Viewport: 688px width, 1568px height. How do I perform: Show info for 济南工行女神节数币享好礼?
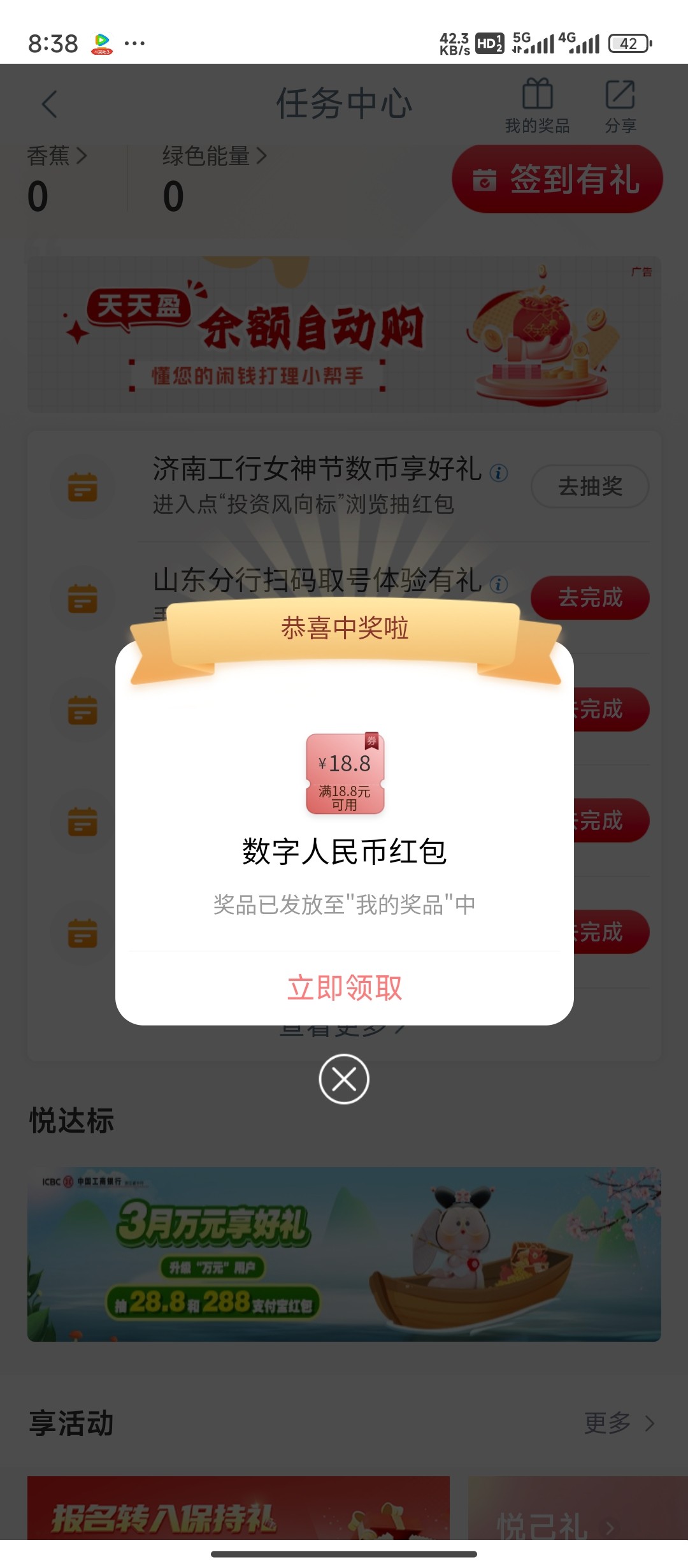(499, 473)
